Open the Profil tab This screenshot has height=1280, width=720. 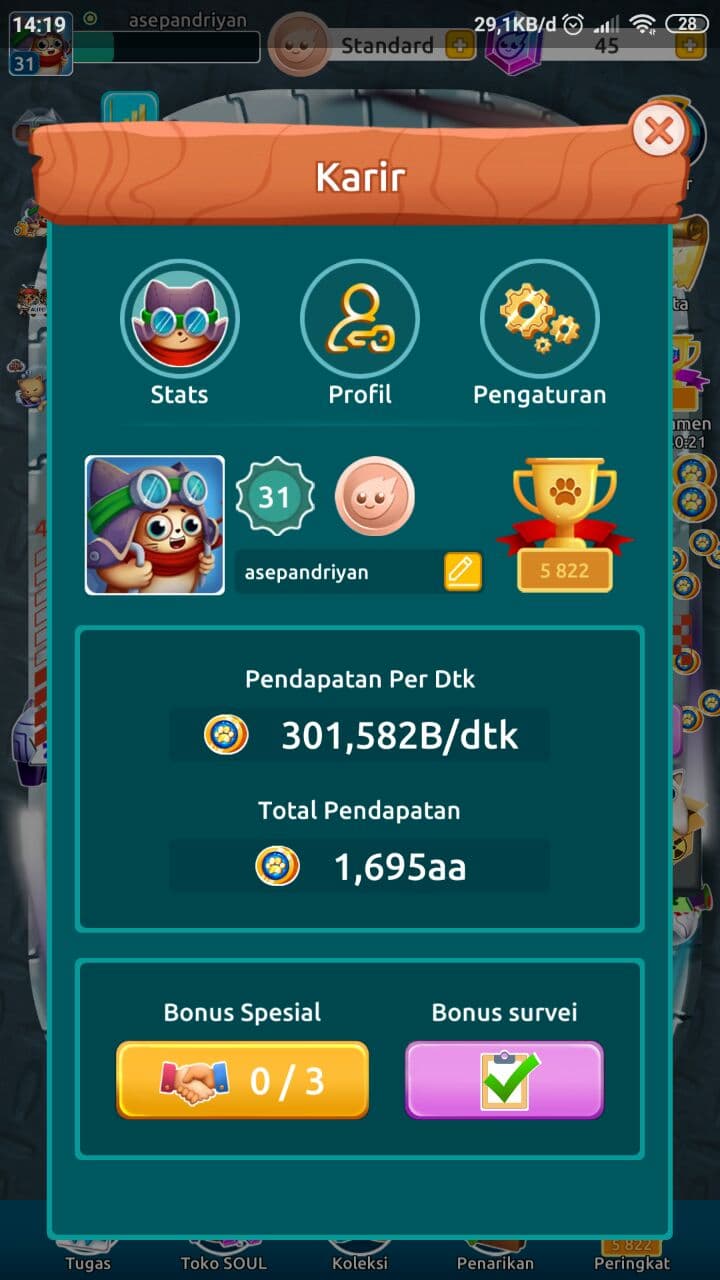360,319
